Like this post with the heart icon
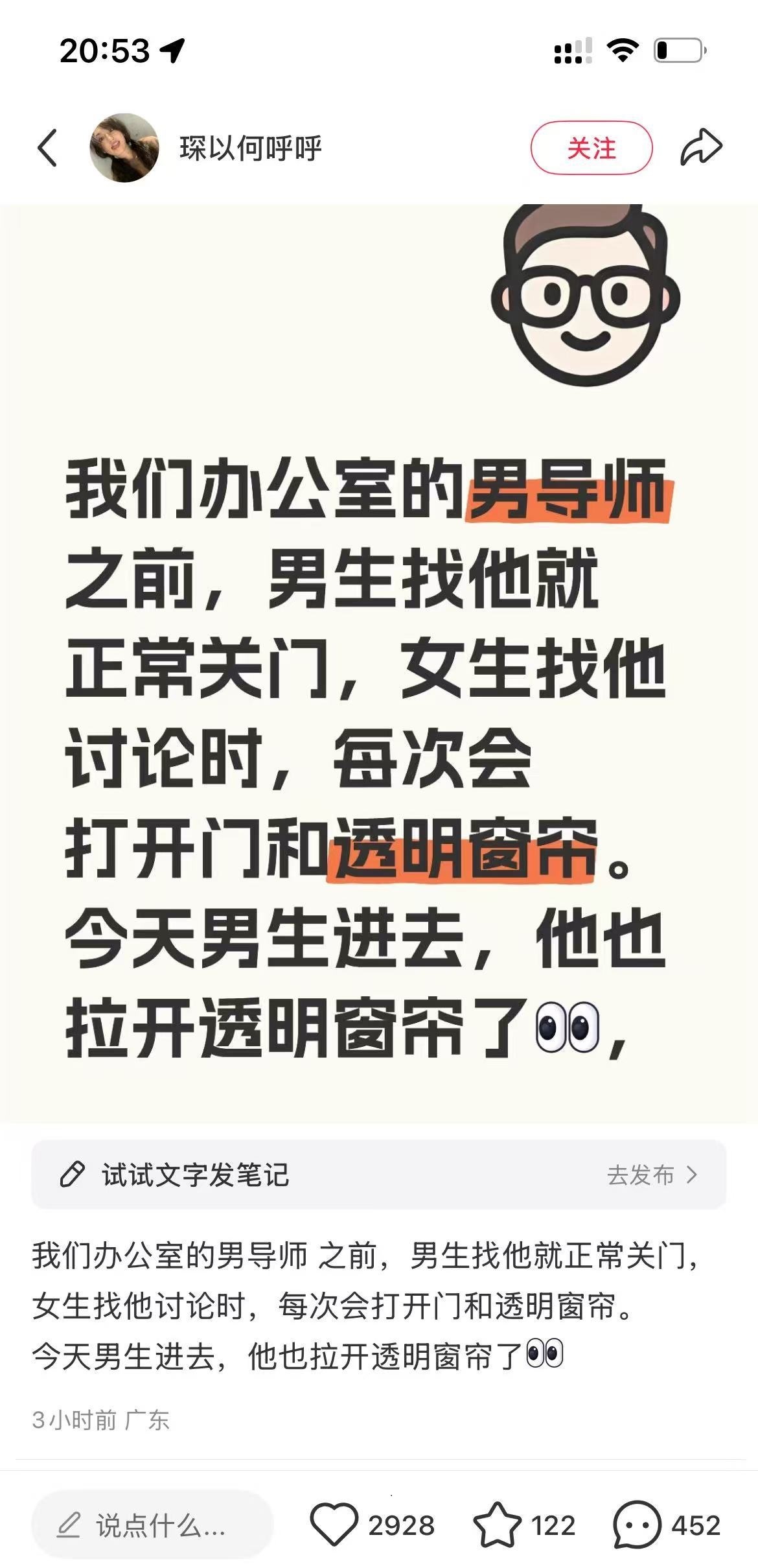The width and height of the screenshot is (758, 1568). point(334,1525)
